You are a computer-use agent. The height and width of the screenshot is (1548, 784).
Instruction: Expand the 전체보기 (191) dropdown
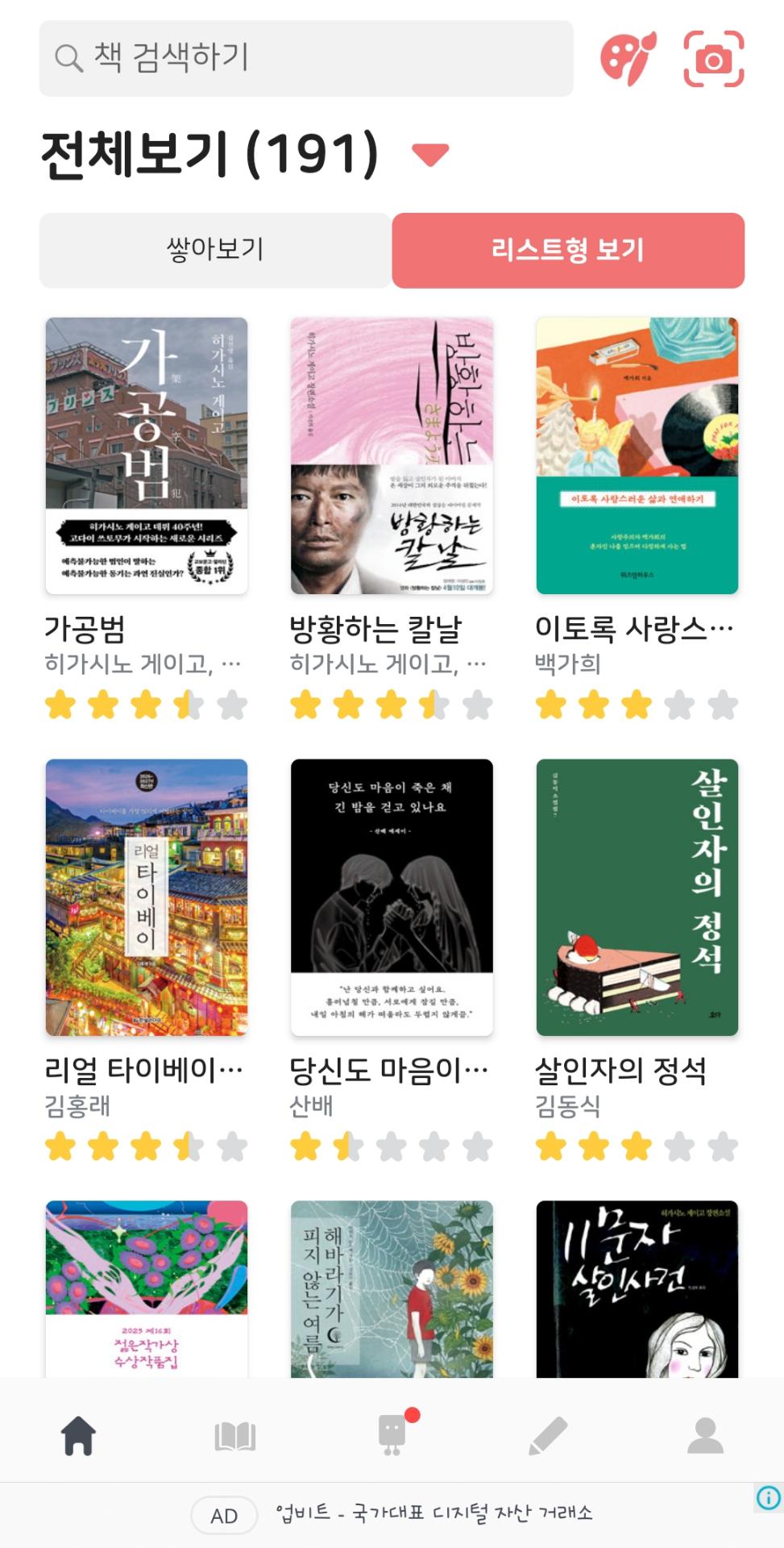pyautogui.click(x=429, y=154)
